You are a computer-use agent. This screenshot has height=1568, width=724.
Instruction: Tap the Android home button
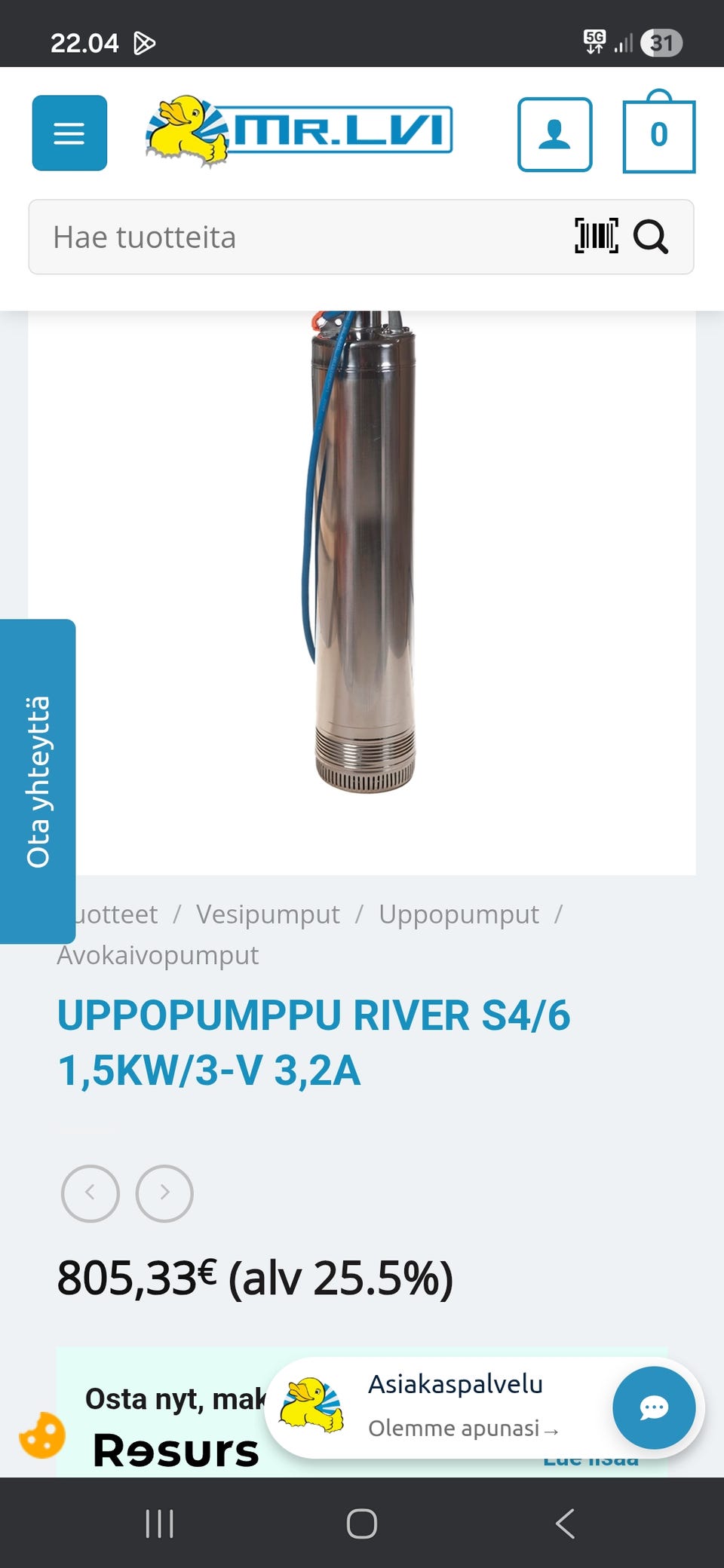tap(361, 1523)
